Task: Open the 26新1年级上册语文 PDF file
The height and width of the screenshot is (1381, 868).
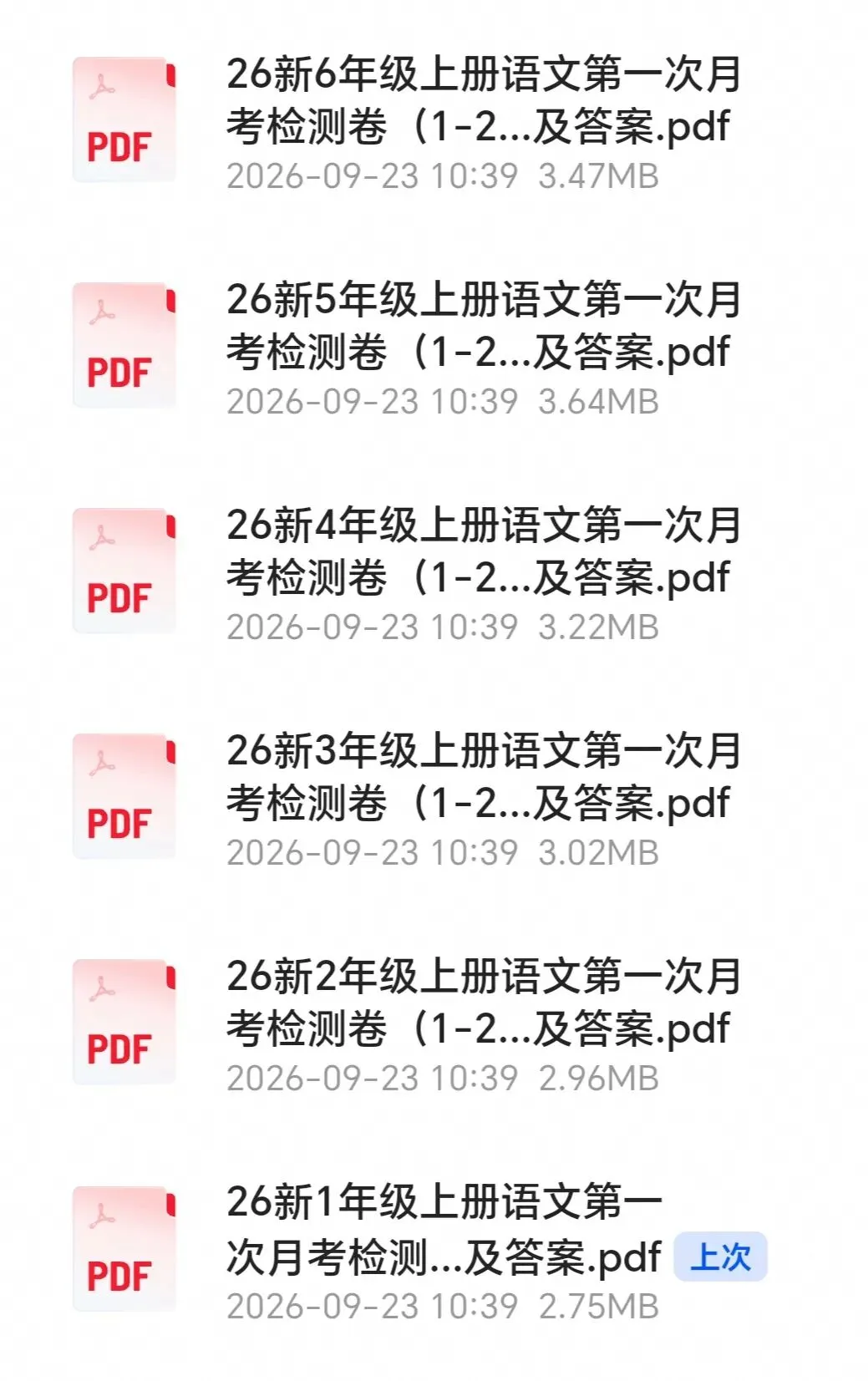Action: pos(434,1251)
